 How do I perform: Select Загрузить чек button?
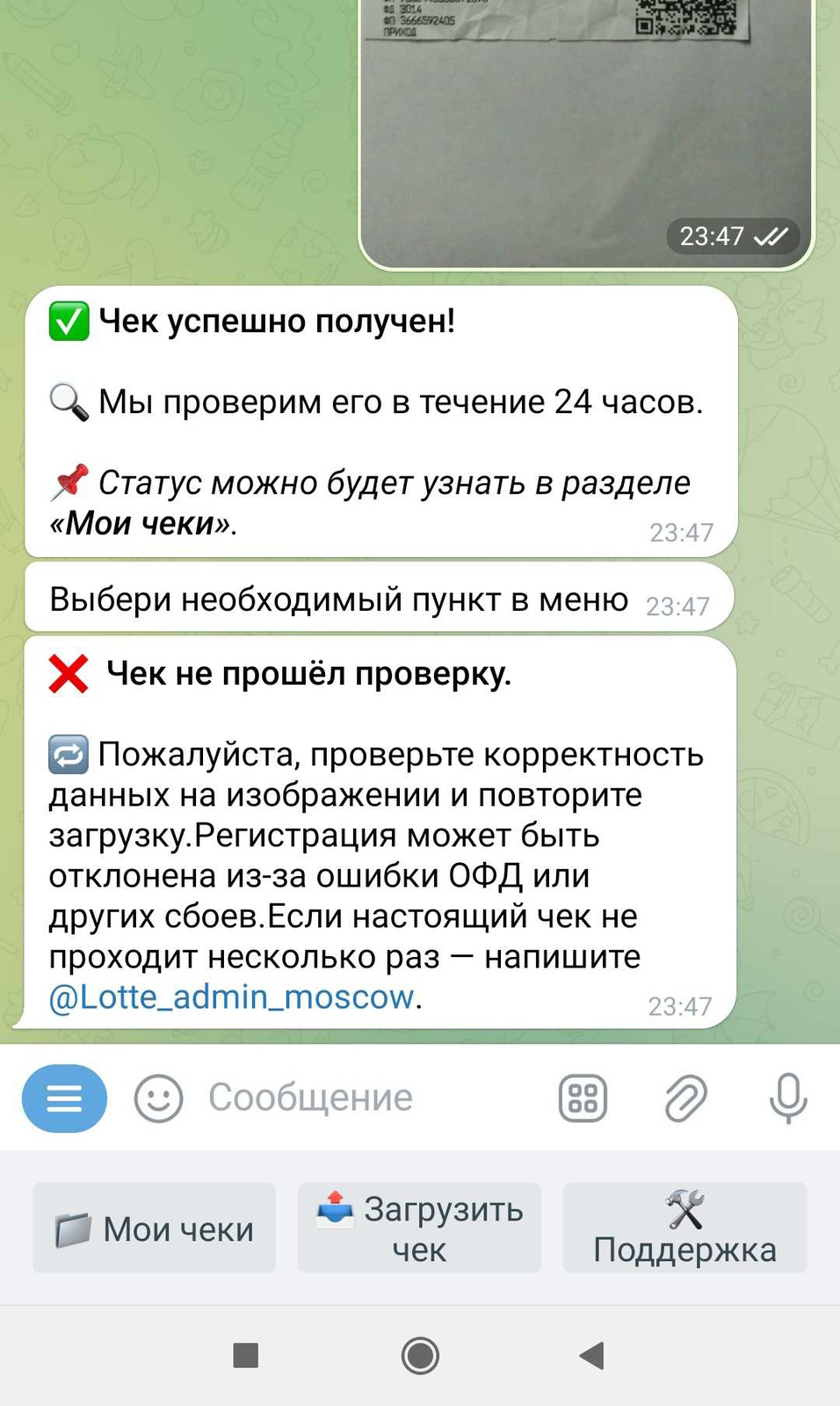tap(419, 1228)
